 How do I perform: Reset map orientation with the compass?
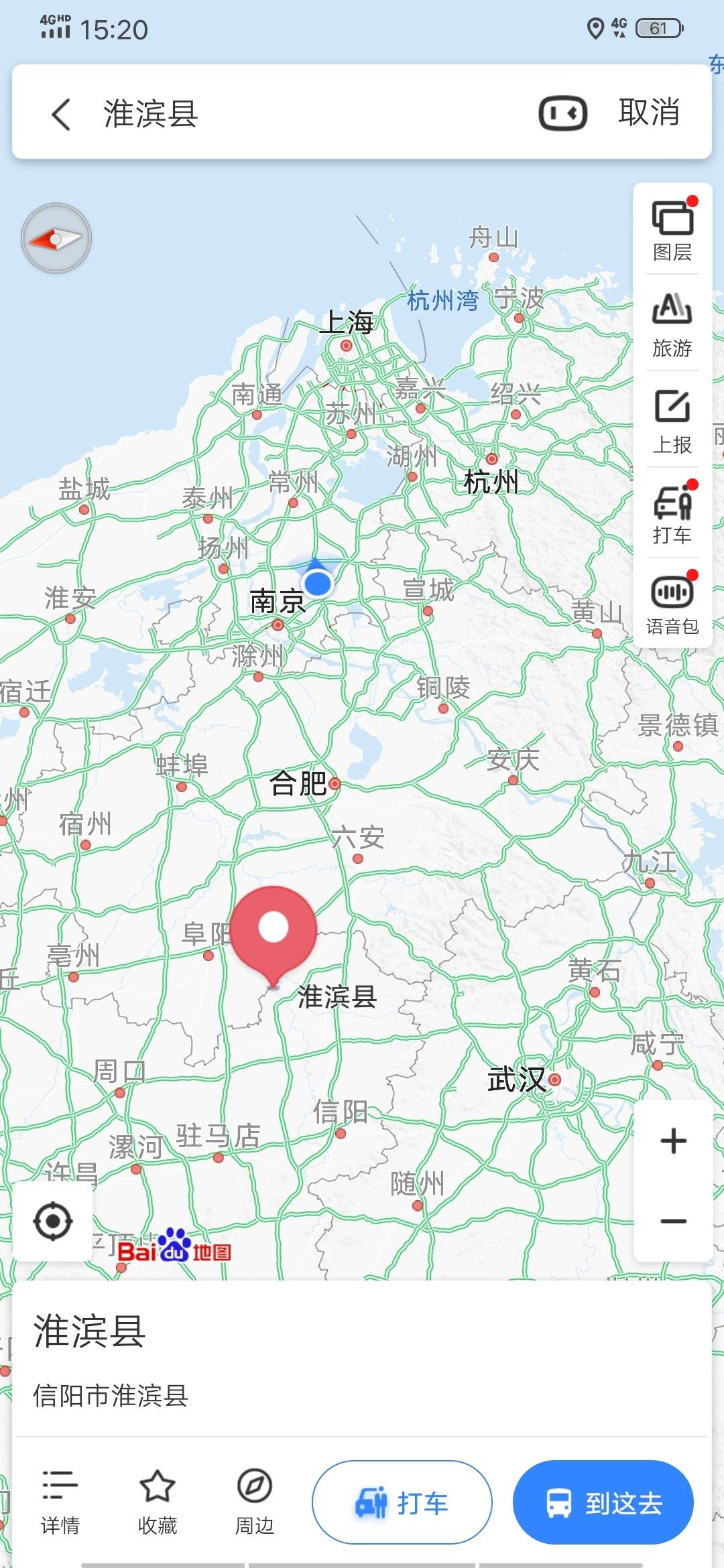pos(56,239)
